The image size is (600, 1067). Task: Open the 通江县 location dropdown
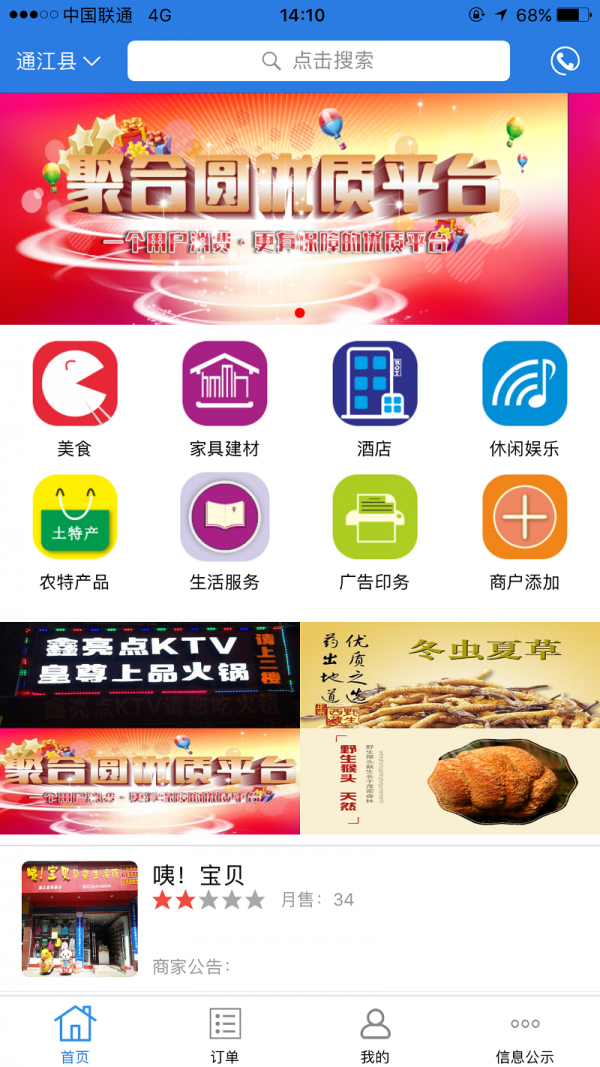point(58,61)
